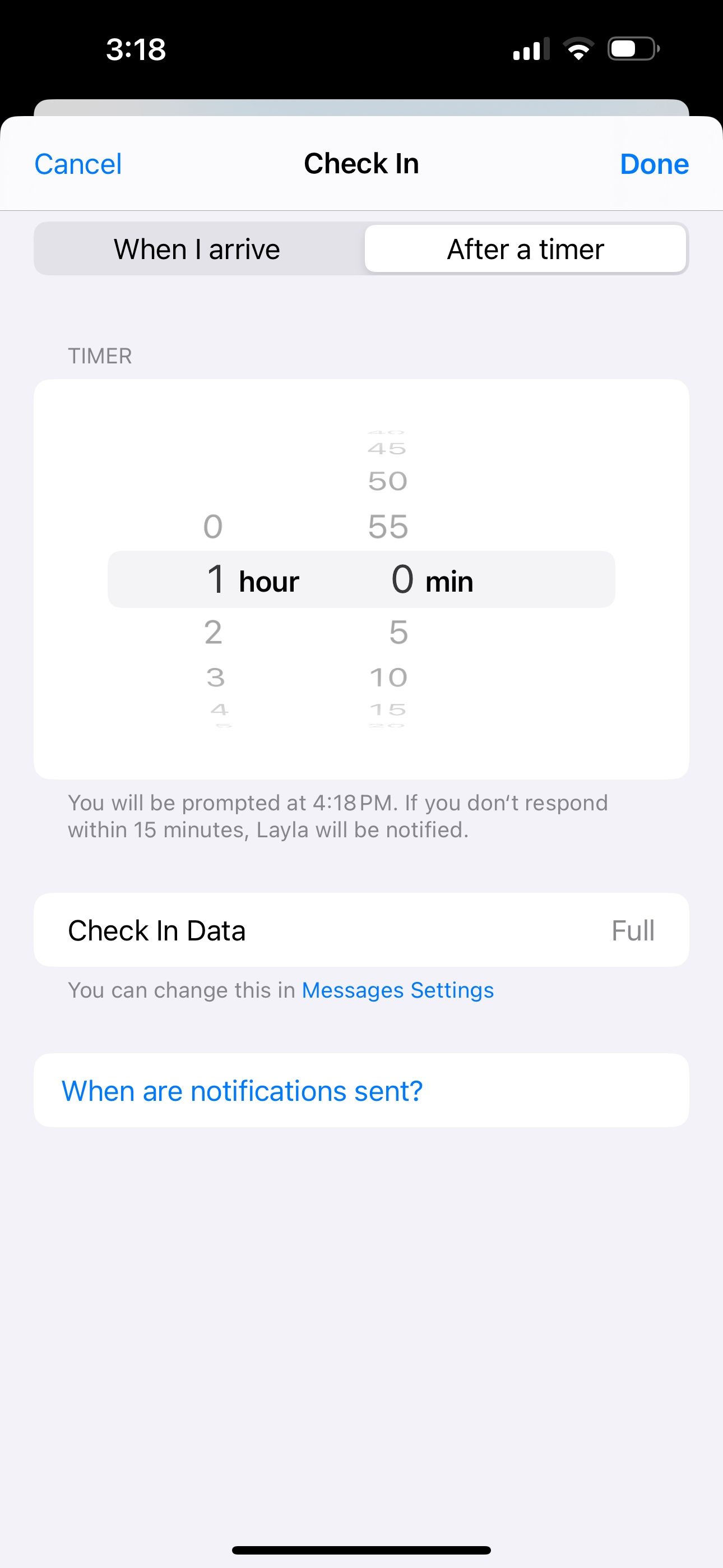
Task: Select 5 on the minute picker wheel
Action: point(400,633)
